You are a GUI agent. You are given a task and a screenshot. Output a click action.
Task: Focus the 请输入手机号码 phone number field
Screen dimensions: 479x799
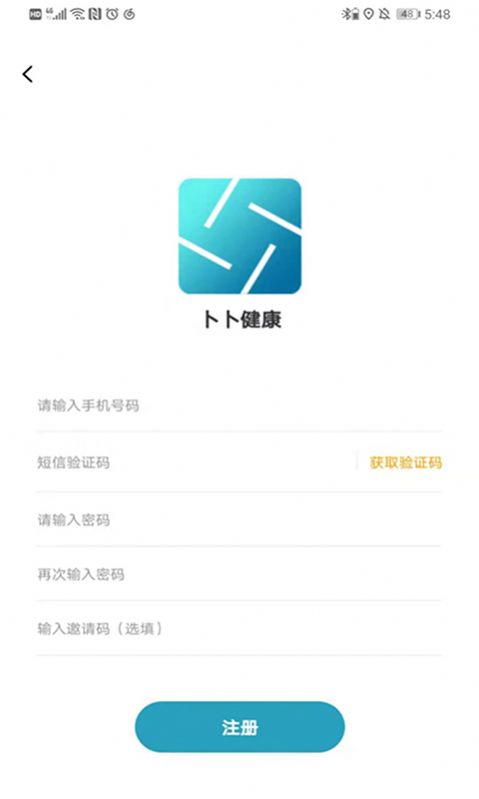point(238,406)
